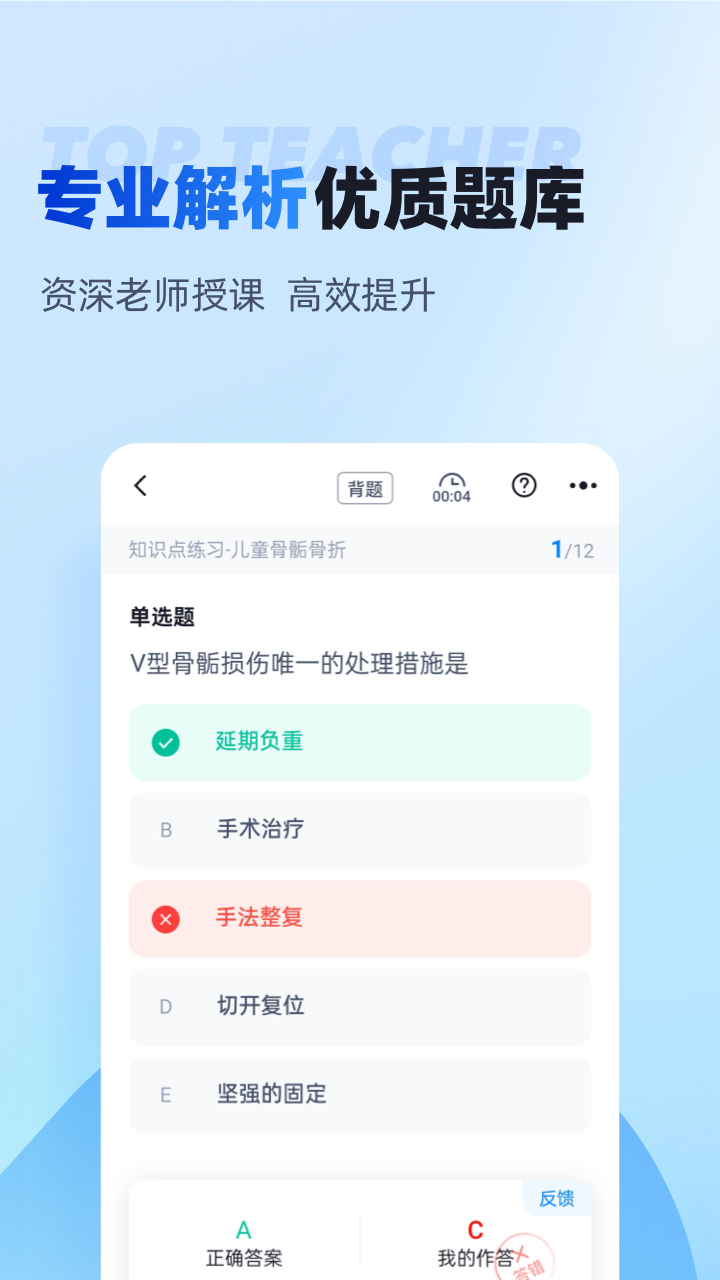Viewport: 720px width, 1280px height.
Task: Select answer option D 切开复位
Action: (x=358, y=1007)
